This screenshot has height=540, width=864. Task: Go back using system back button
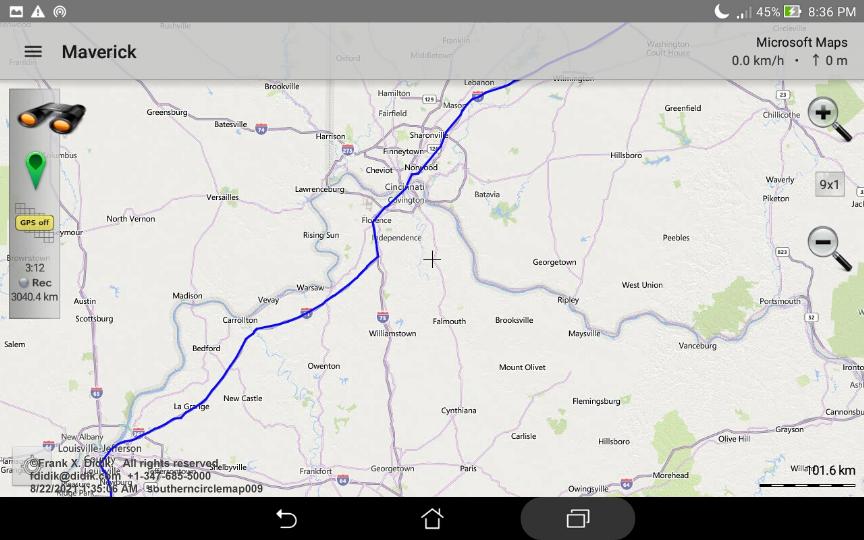287,519
